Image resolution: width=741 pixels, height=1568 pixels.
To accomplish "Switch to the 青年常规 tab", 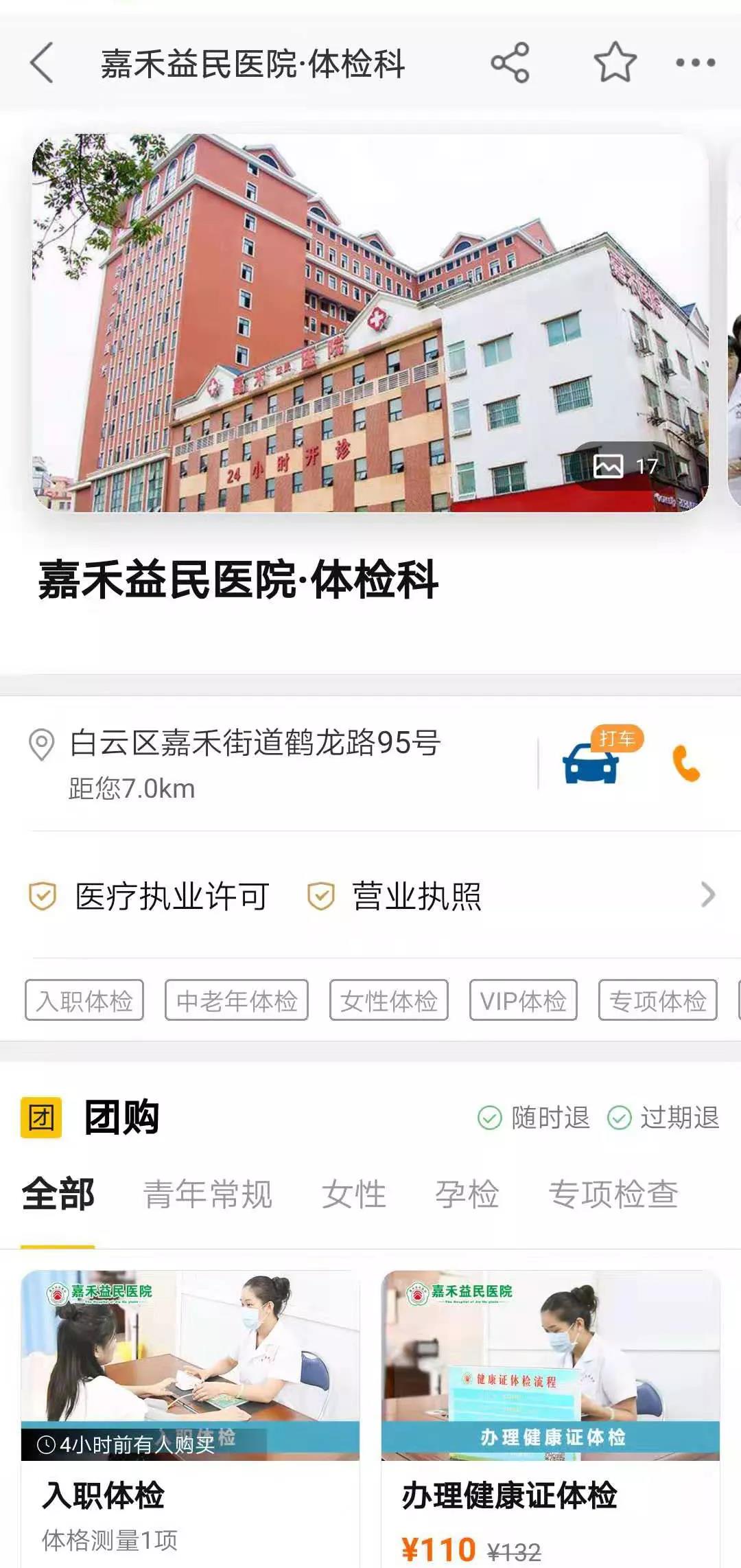I will click(208, 1194).
